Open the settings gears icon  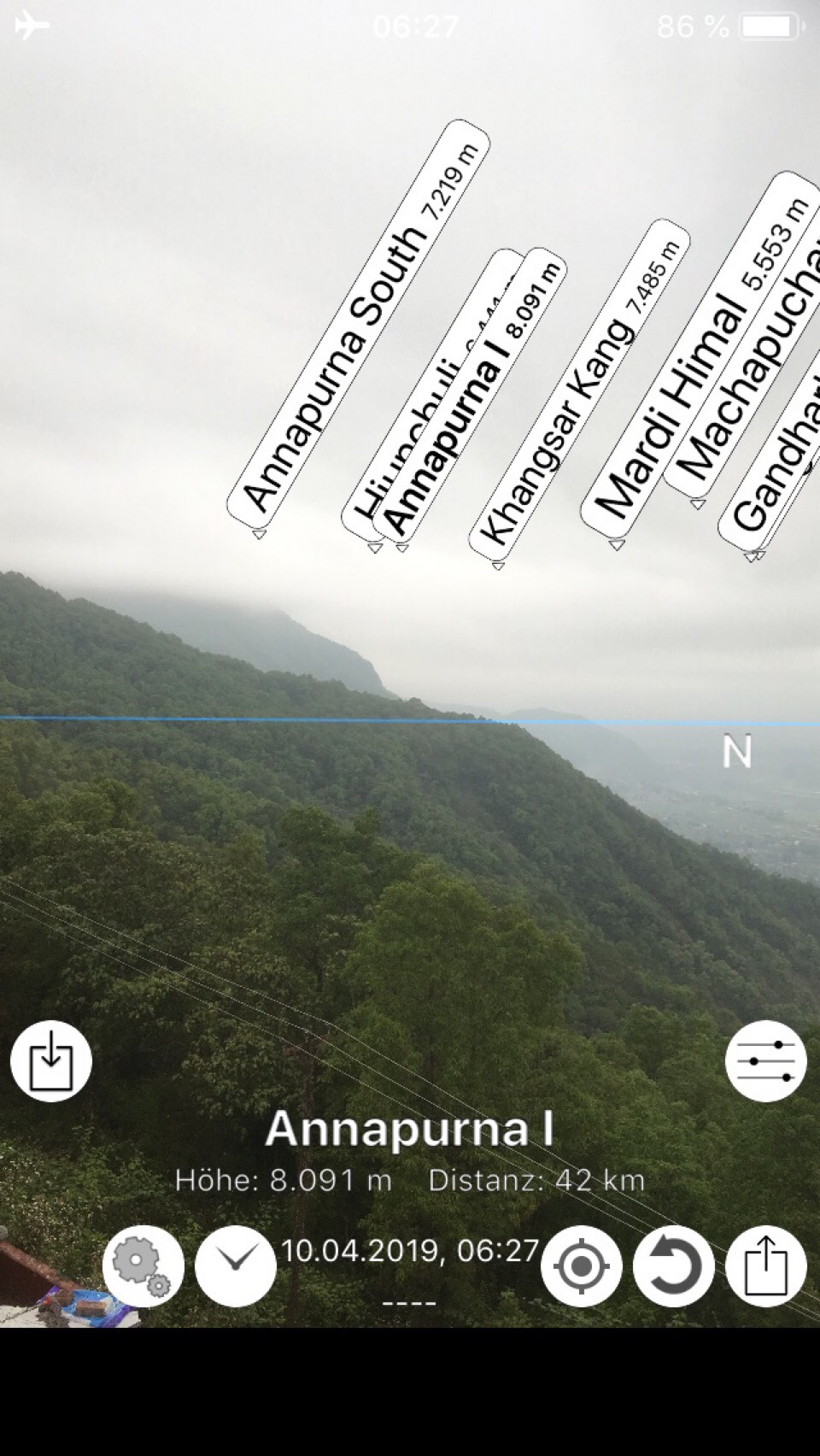click(x=143, y=1266)
